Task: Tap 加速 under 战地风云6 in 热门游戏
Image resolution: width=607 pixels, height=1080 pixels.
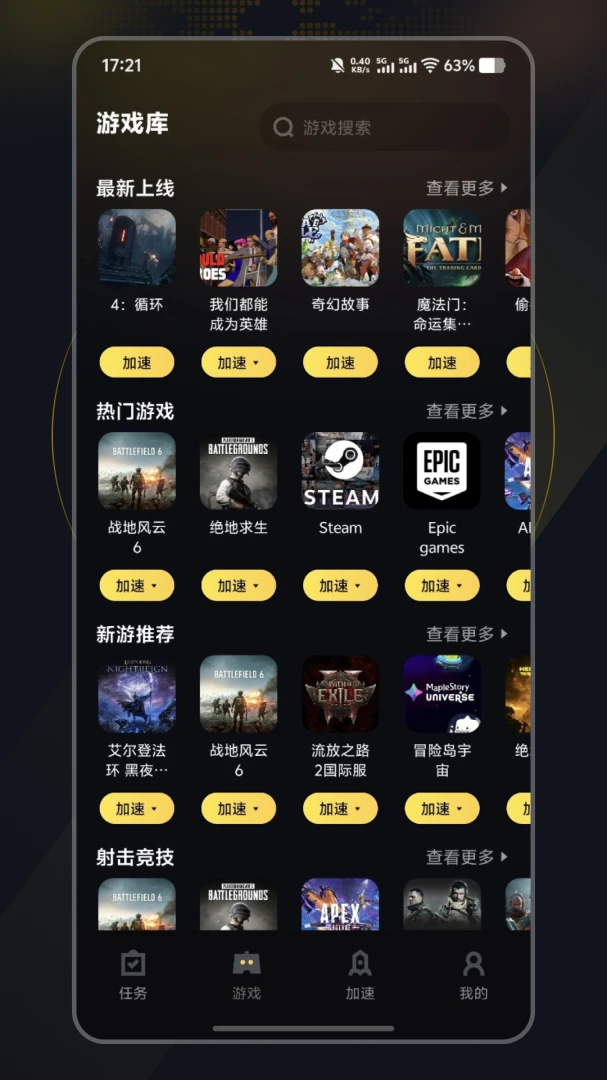Action: point(136,585)
